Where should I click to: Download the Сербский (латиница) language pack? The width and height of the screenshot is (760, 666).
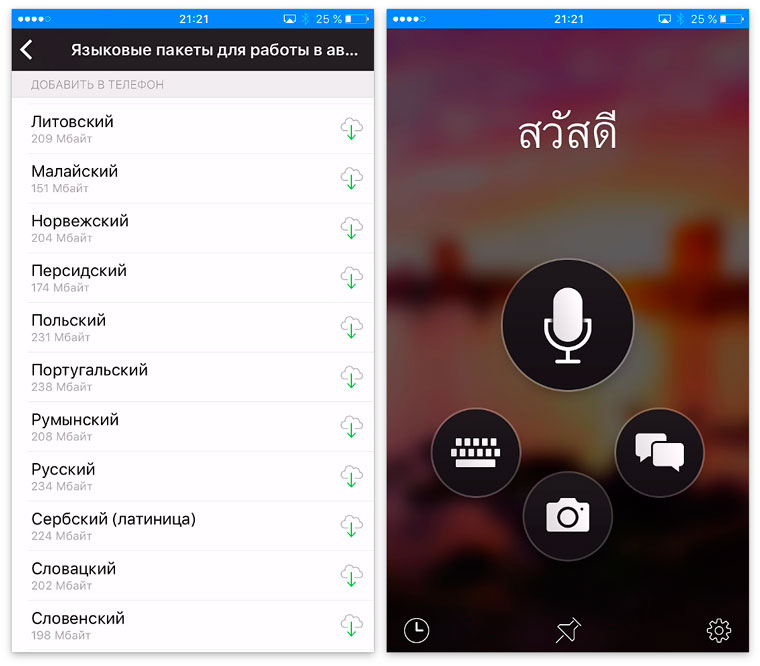[351, 527]
